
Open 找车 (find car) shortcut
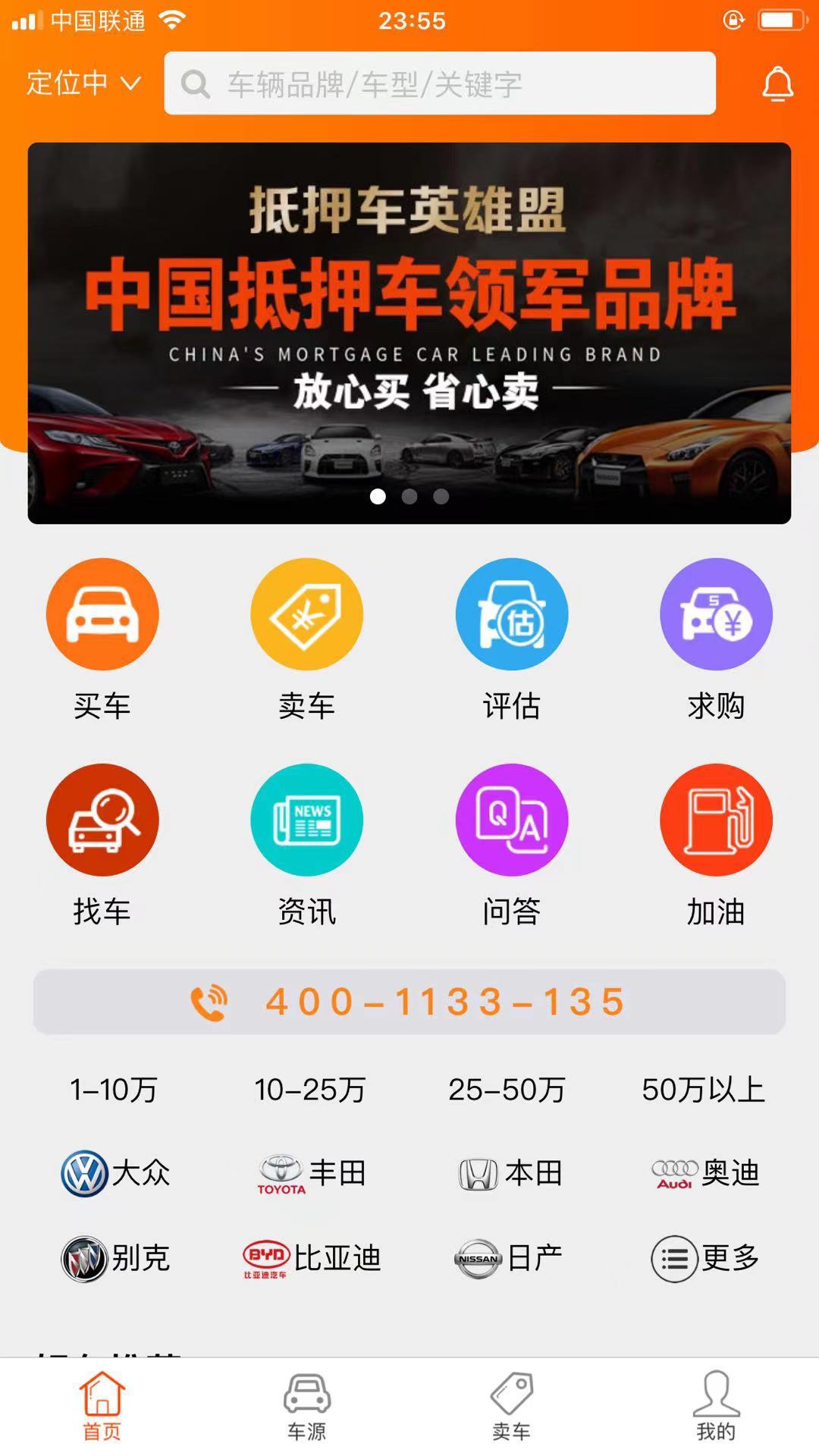pyautogui.click(x=102, y=820)
